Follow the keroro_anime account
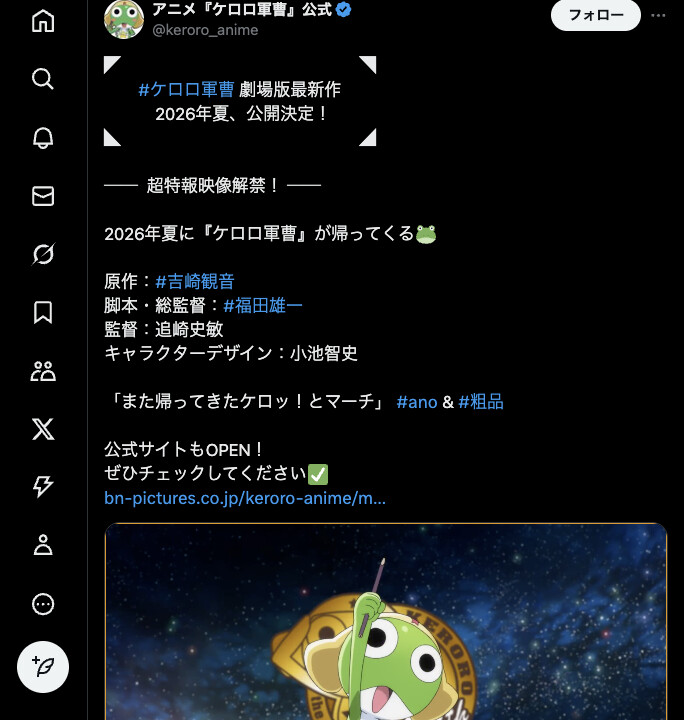This screenshot has height=720, width=684. [x=595, y=15]
